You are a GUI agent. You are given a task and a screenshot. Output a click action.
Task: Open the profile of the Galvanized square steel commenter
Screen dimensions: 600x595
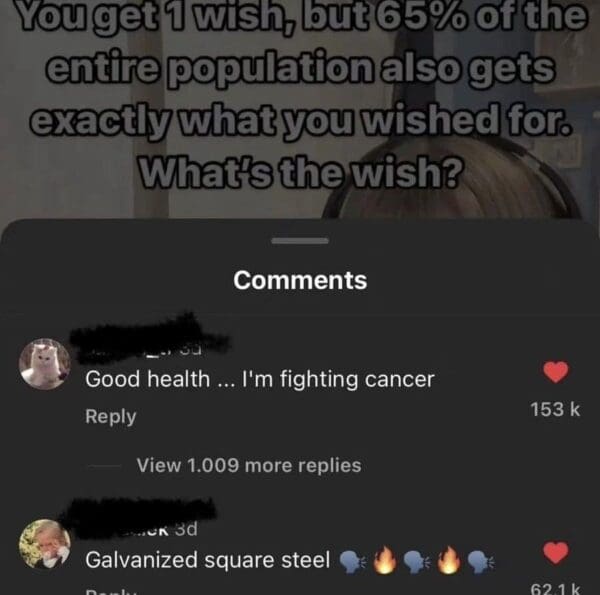[x=45, y=545]
